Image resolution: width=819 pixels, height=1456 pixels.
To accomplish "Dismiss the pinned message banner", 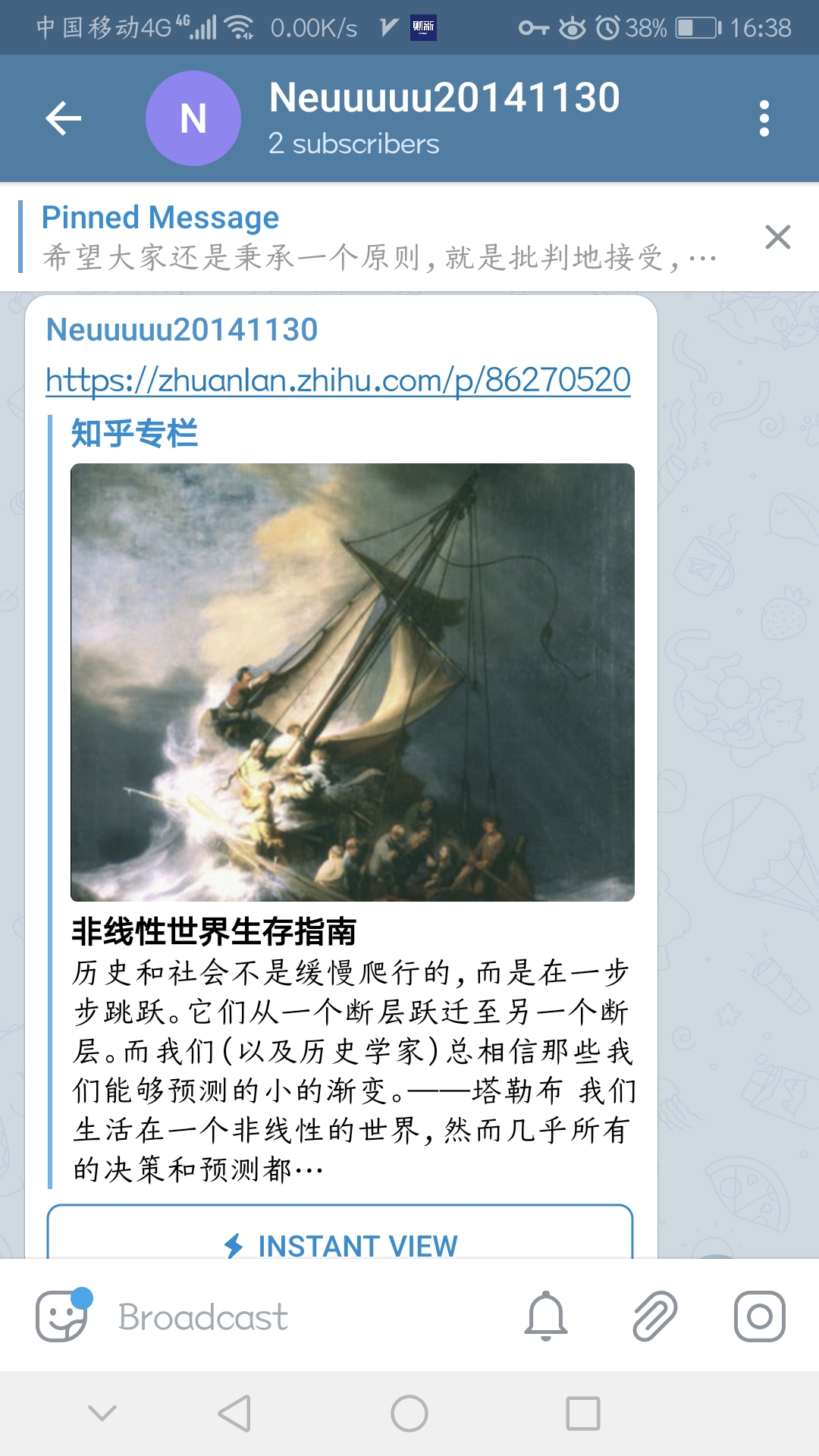I will point(777,237).
